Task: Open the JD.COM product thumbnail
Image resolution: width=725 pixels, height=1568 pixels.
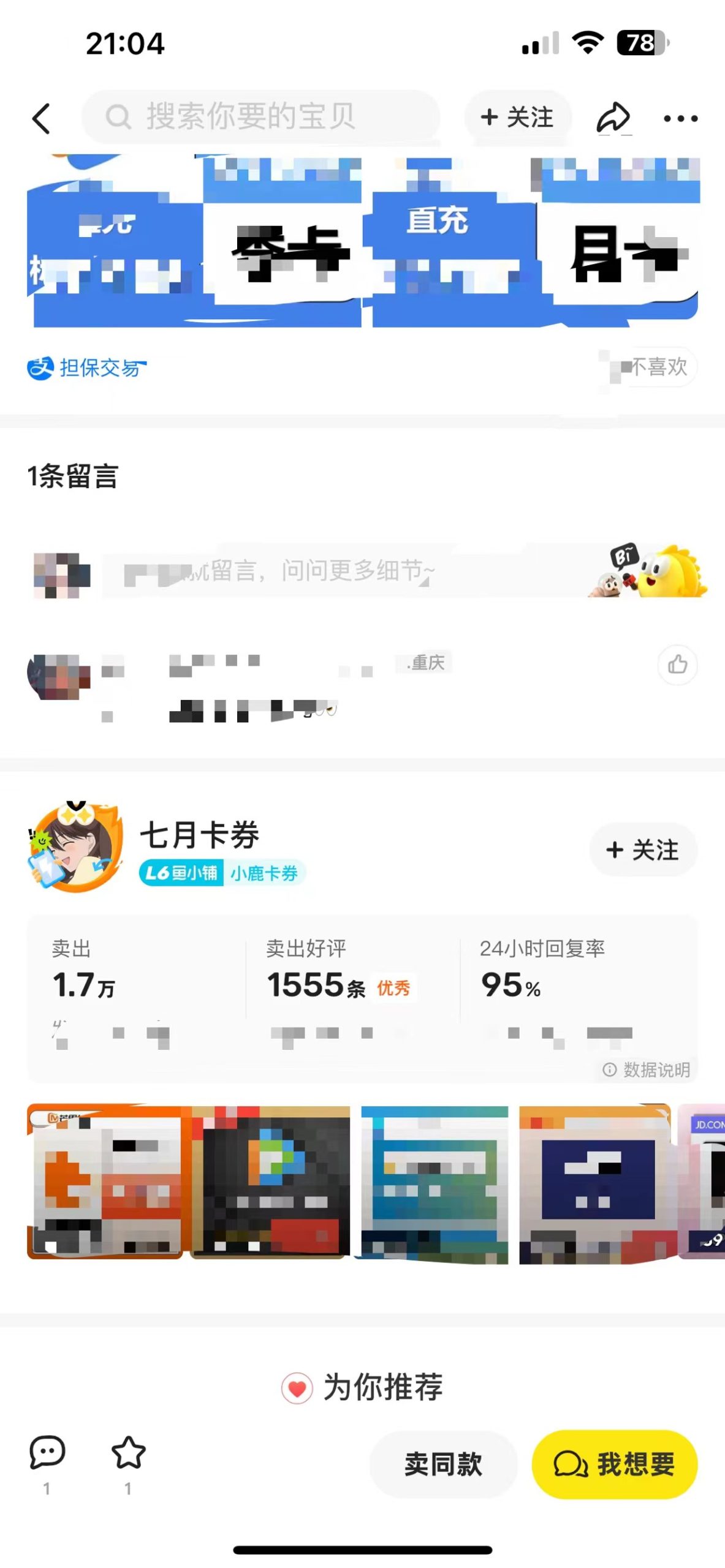Action: [702, 1182]
